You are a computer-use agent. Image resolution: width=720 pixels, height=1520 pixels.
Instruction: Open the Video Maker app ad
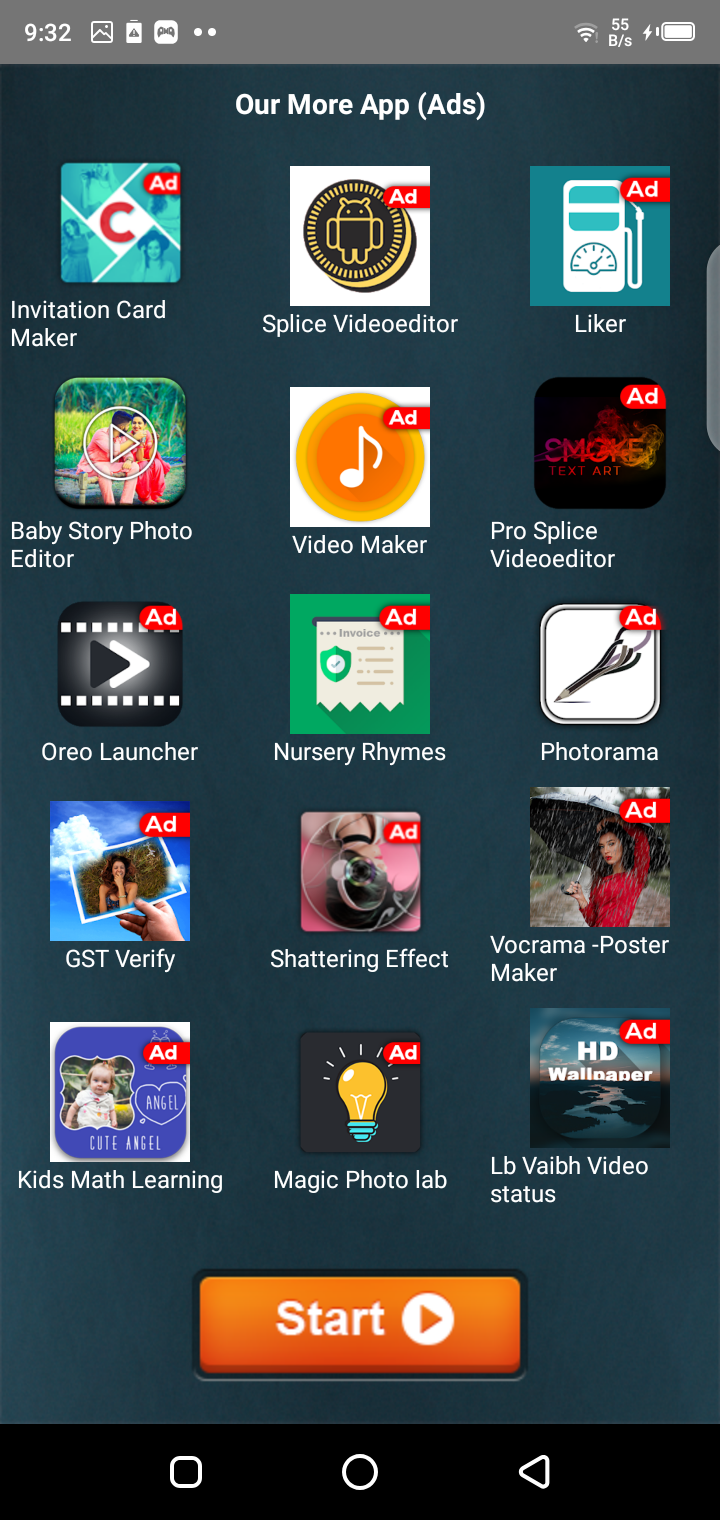(360, 457)
